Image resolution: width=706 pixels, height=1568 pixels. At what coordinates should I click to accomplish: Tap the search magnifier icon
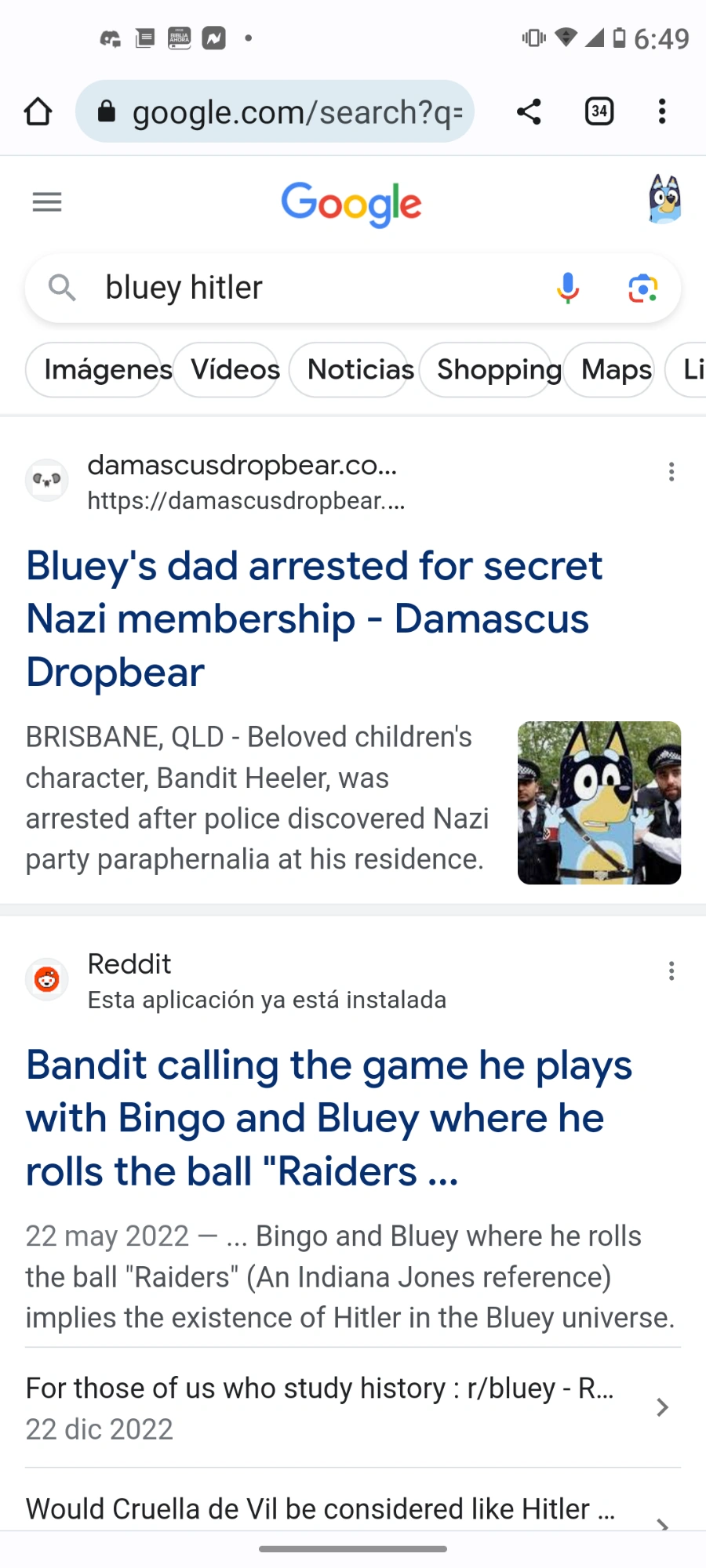click(63, 288)
